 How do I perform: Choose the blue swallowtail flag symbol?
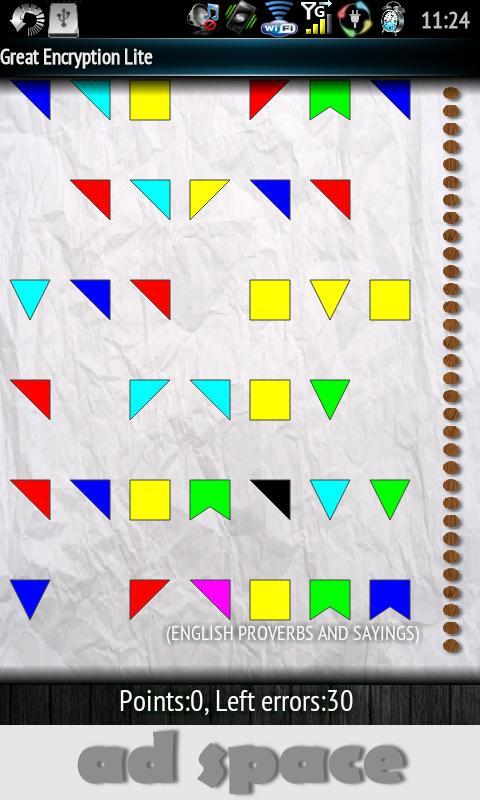coord(390,599)
